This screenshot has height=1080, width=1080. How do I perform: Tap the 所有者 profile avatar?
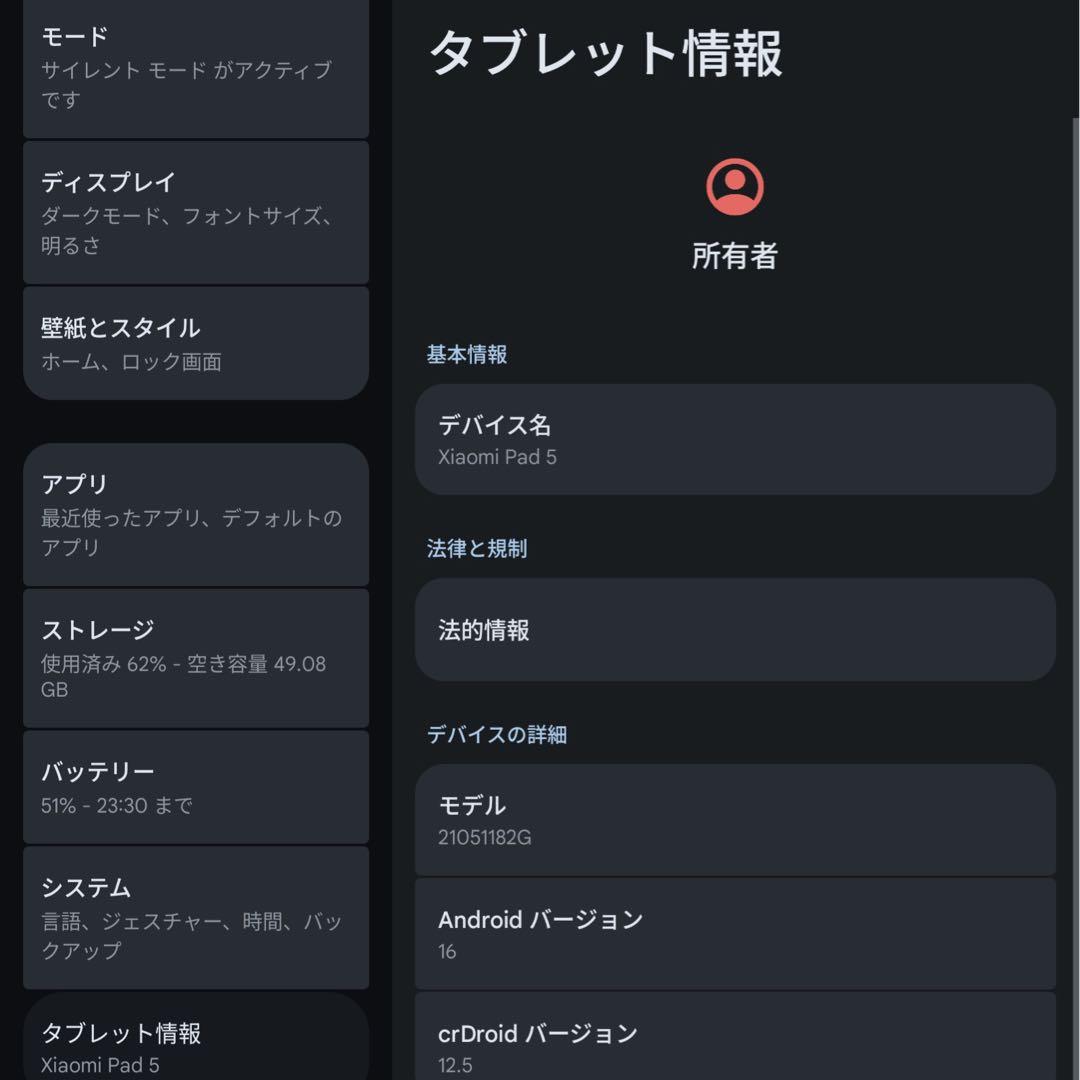[735, 187]
